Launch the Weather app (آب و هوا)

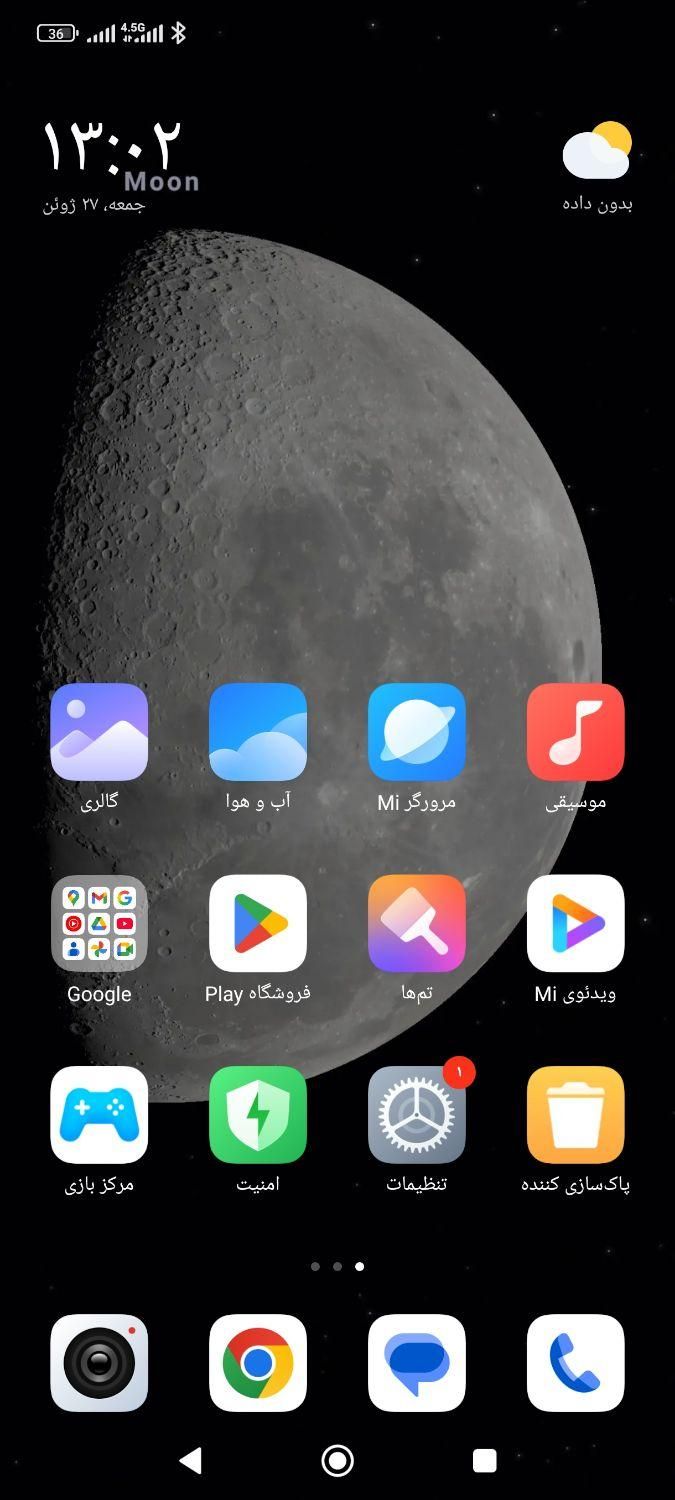(x=258, y=732)
